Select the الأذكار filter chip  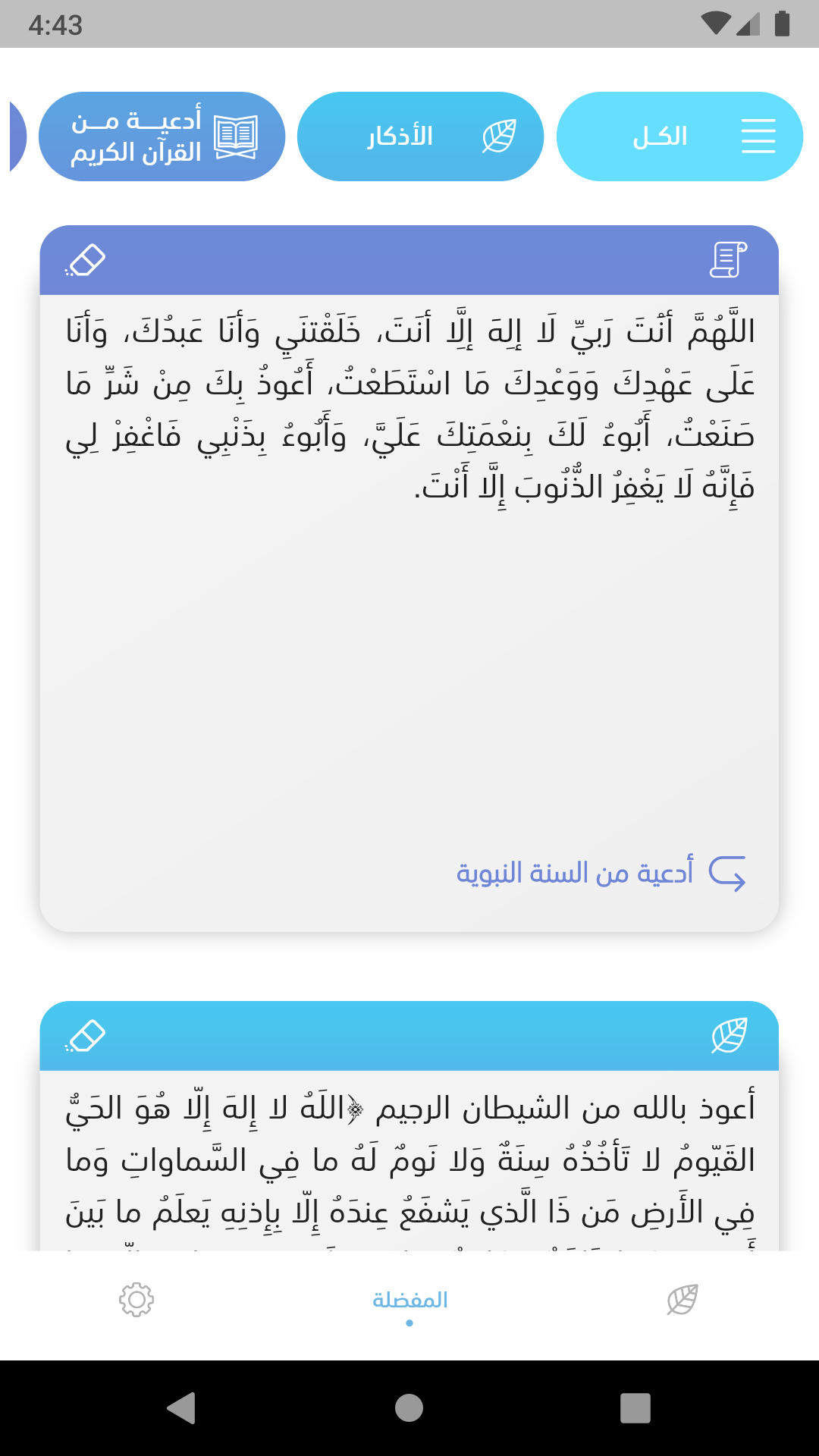pos(420,136)
